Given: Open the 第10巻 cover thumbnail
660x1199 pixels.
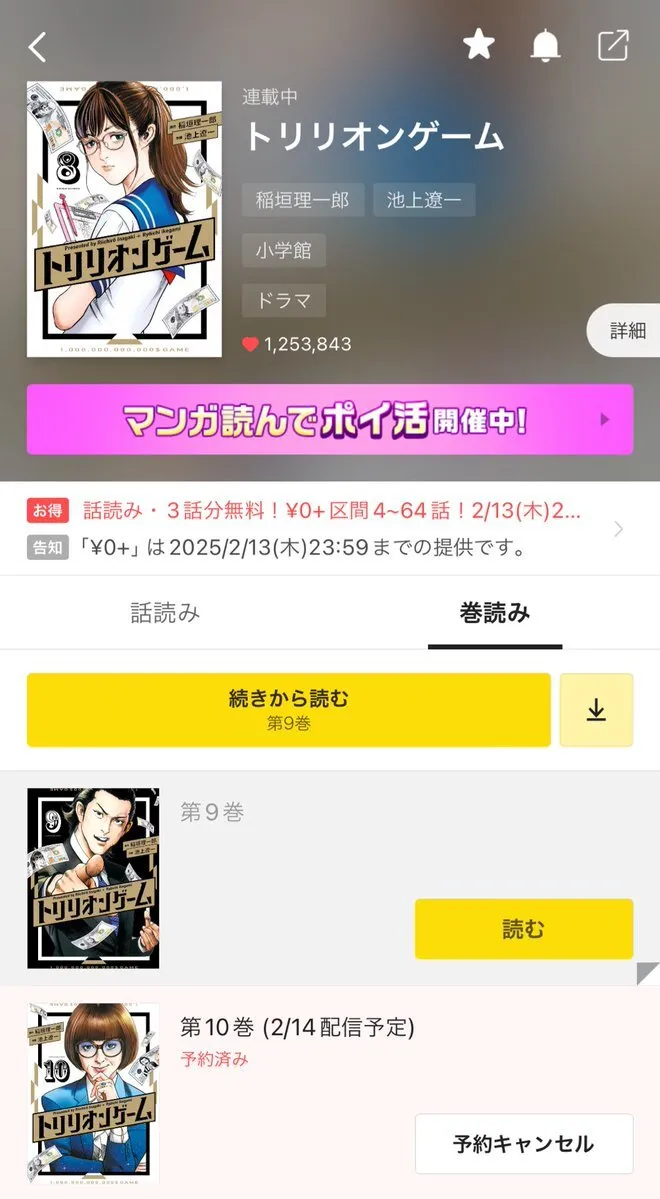Looking at the screenshot, I should [x=93, y=1093].
